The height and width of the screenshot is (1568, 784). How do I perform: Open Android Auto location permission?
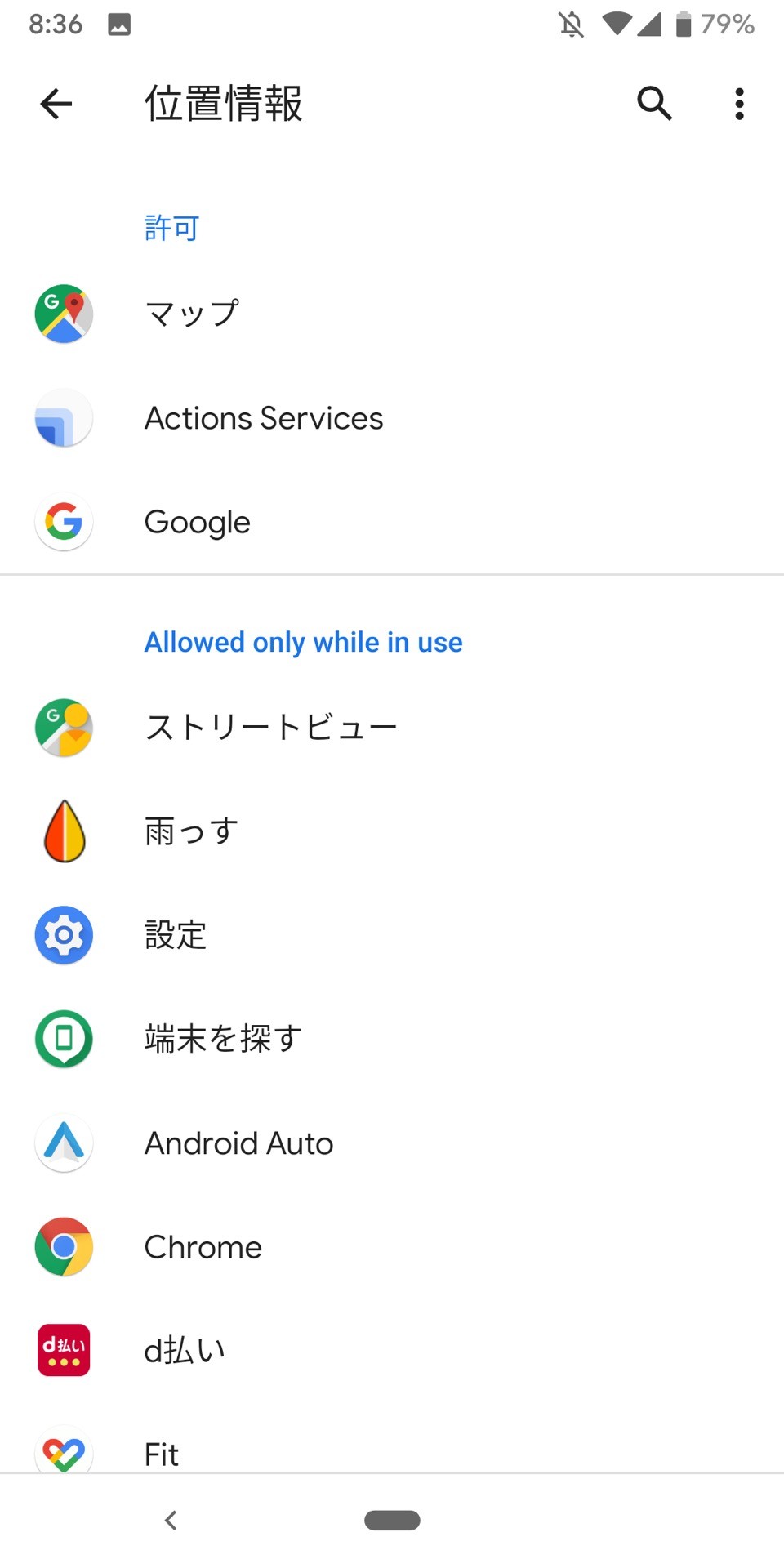[x=238, y=1143]
